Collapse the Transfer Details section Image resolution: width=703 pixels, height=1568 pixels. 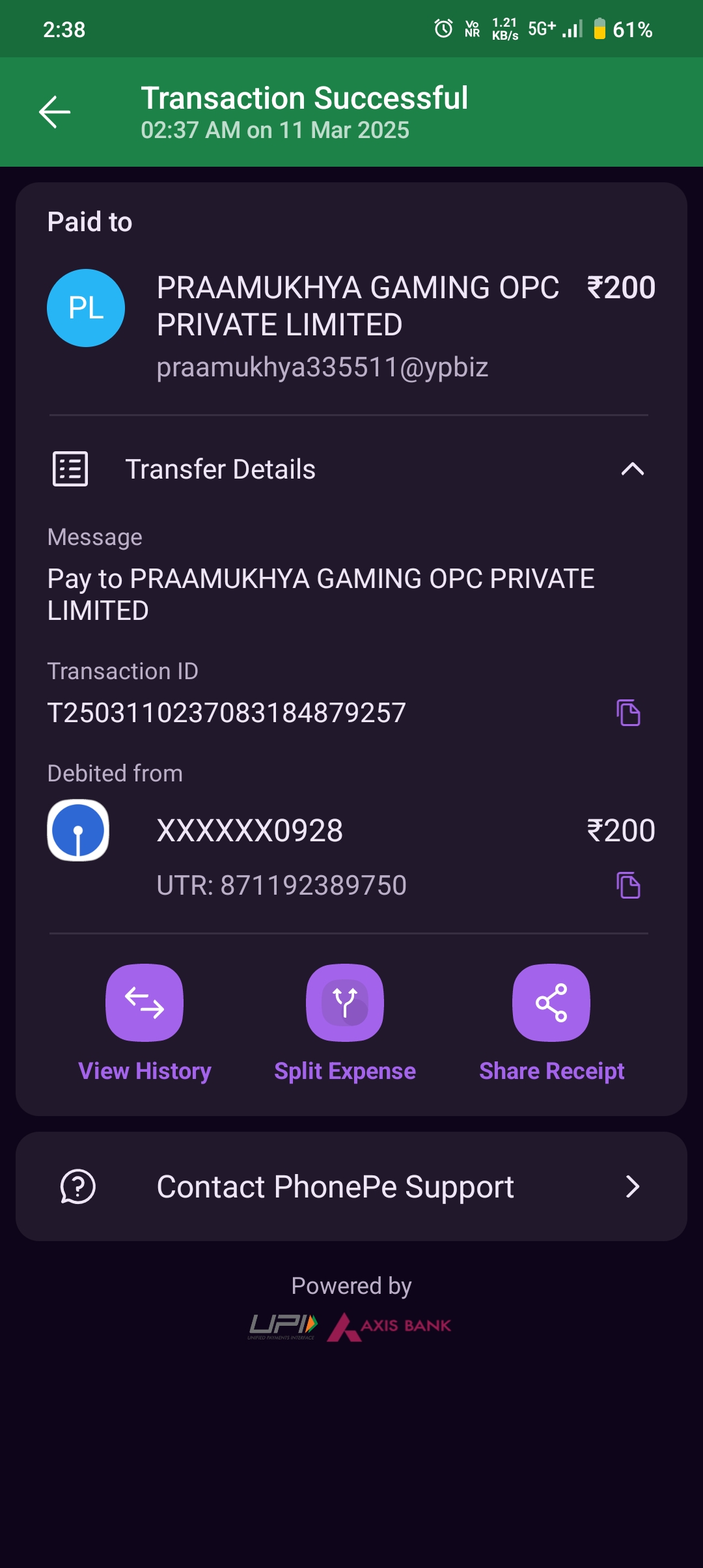(632, 469)
